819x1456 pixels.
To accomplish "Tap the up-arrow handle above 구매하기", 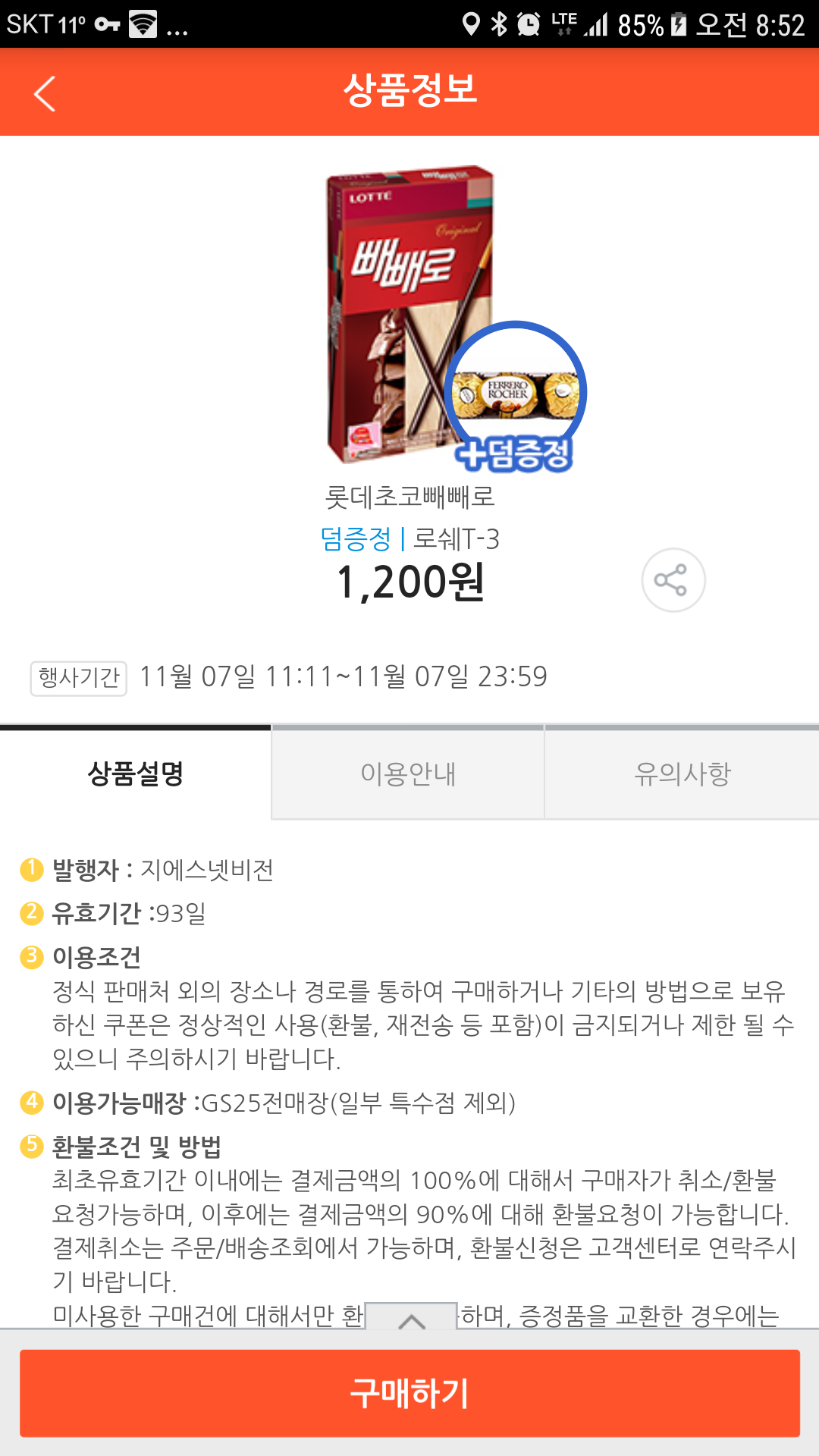I will (x=411, y=1318).
